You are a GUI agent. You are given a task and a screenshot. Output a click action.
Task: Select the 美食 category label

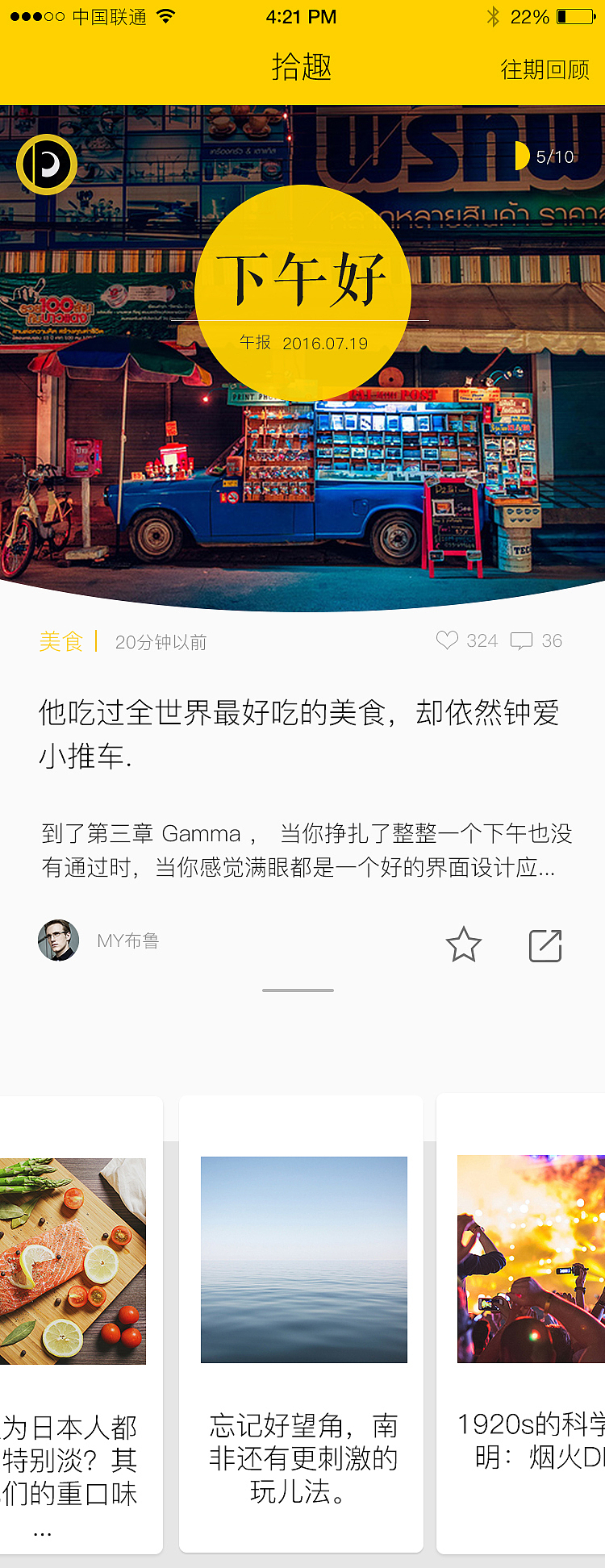(x=60, y=640)
